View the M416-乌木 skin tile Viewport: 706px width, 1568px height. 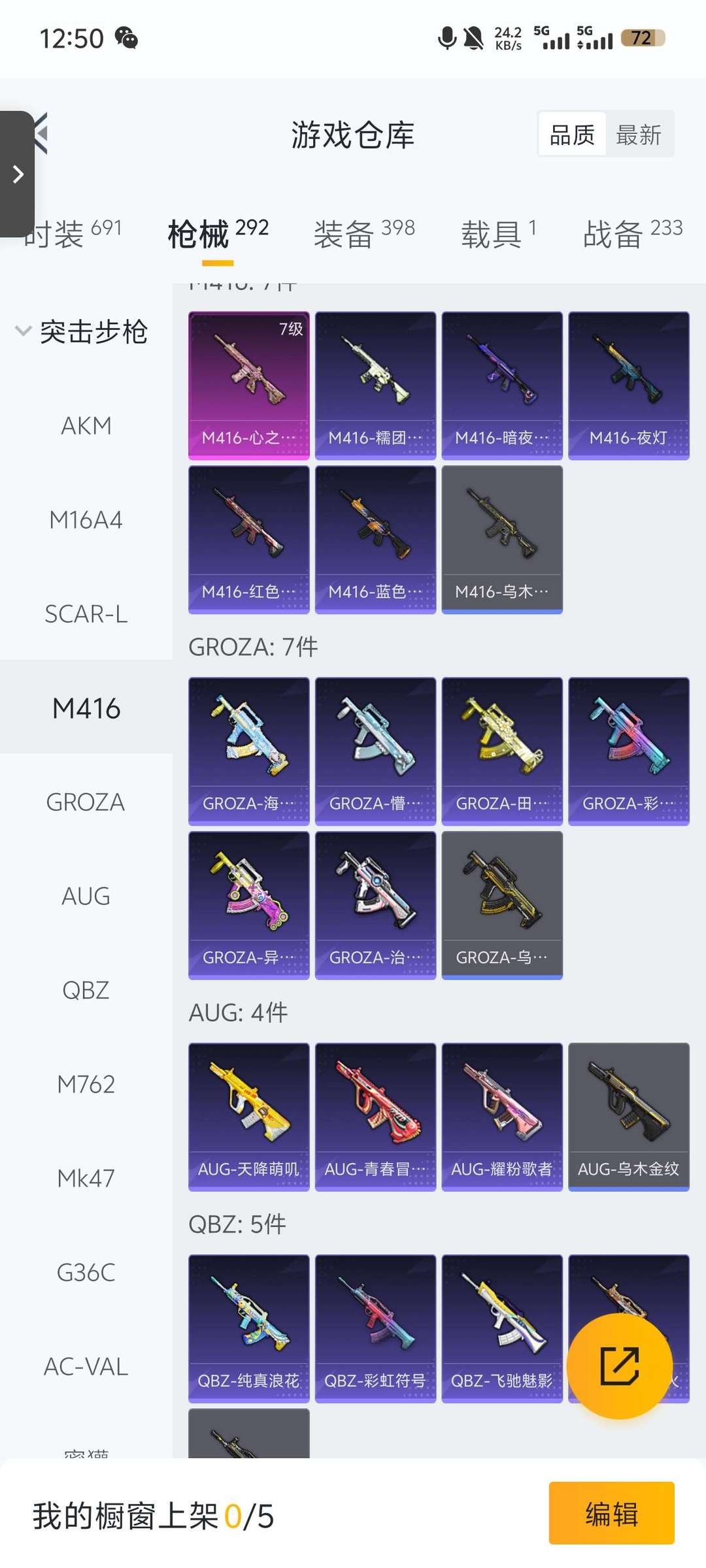pos(502,540)
